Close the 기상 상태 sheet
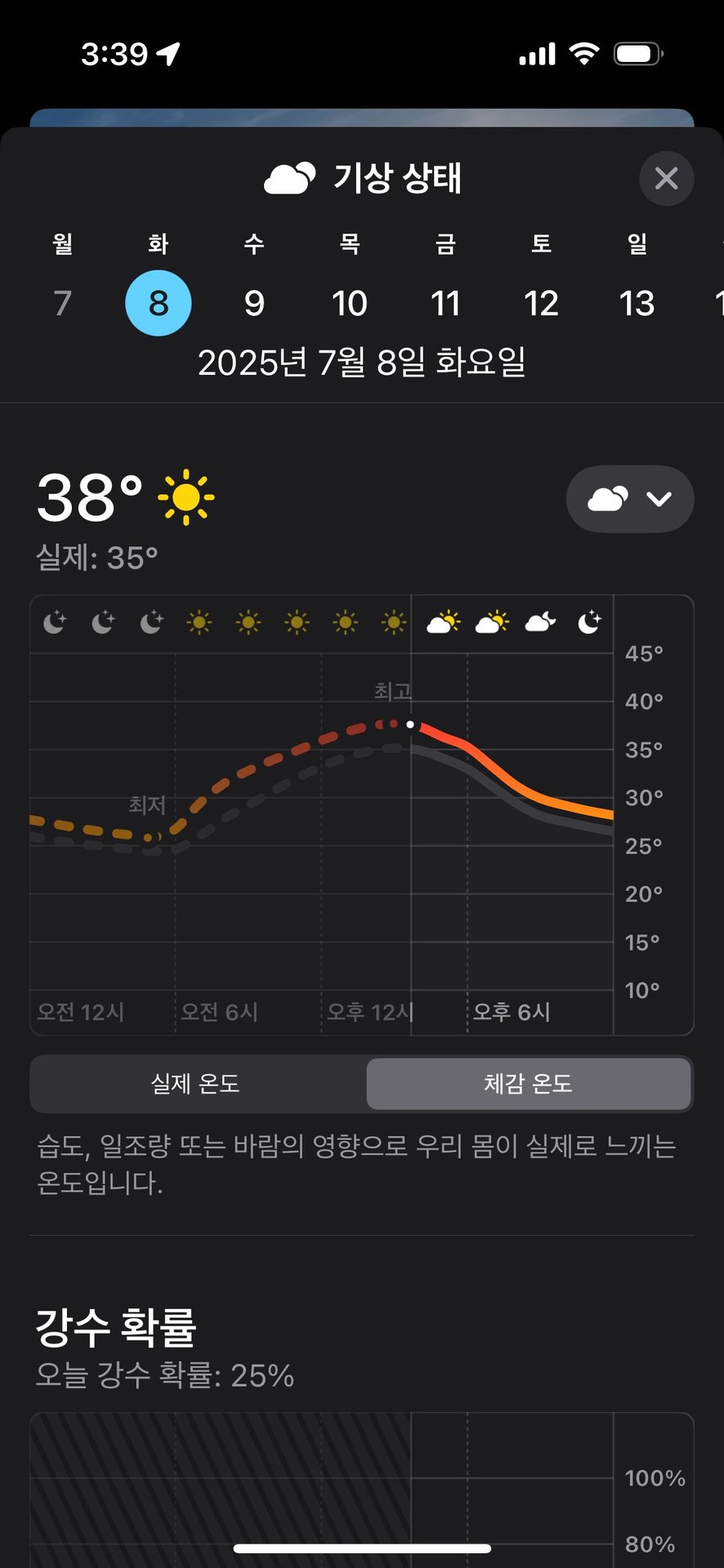This screenshot has width=724, height=1568. click(666, 178)
